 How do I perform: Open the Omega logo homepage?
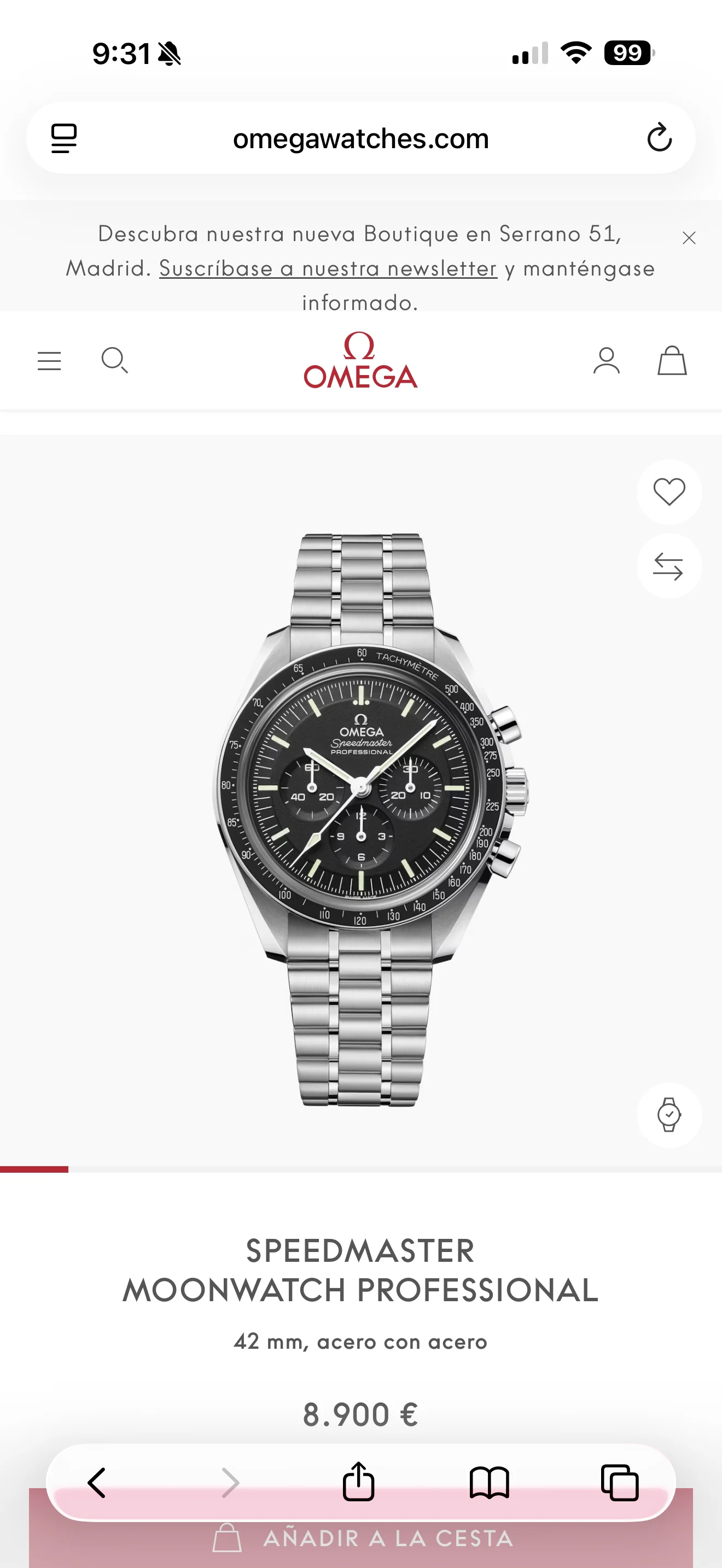click(360, 360)
